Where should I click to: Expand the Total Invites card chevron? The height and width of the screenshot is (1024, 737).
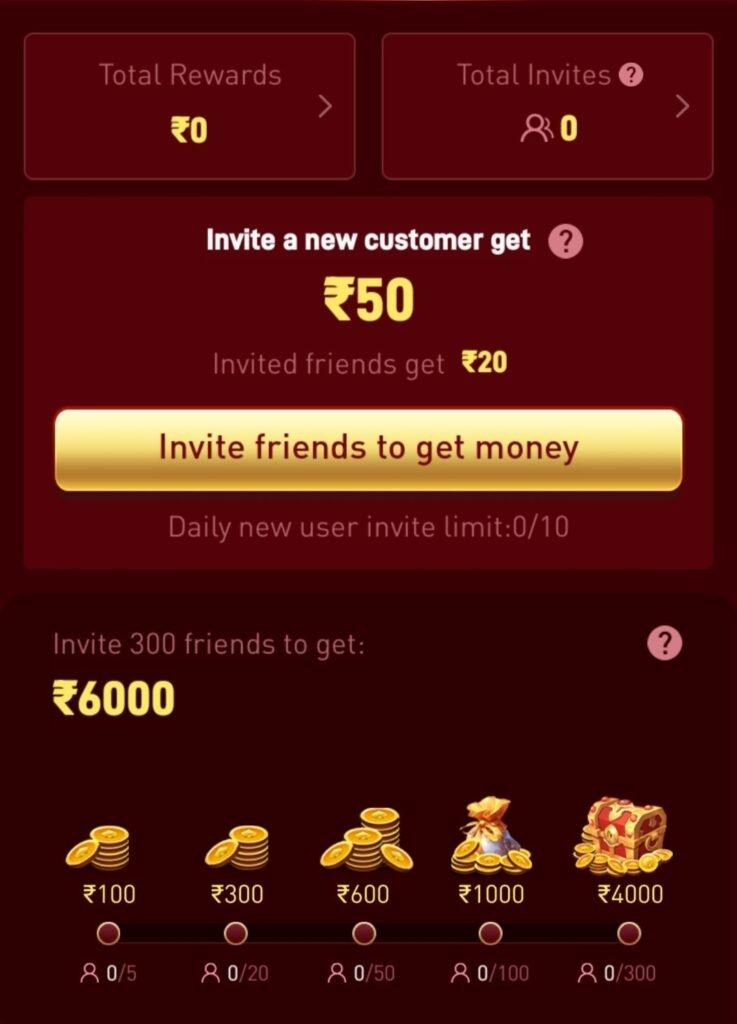point(683,105)
